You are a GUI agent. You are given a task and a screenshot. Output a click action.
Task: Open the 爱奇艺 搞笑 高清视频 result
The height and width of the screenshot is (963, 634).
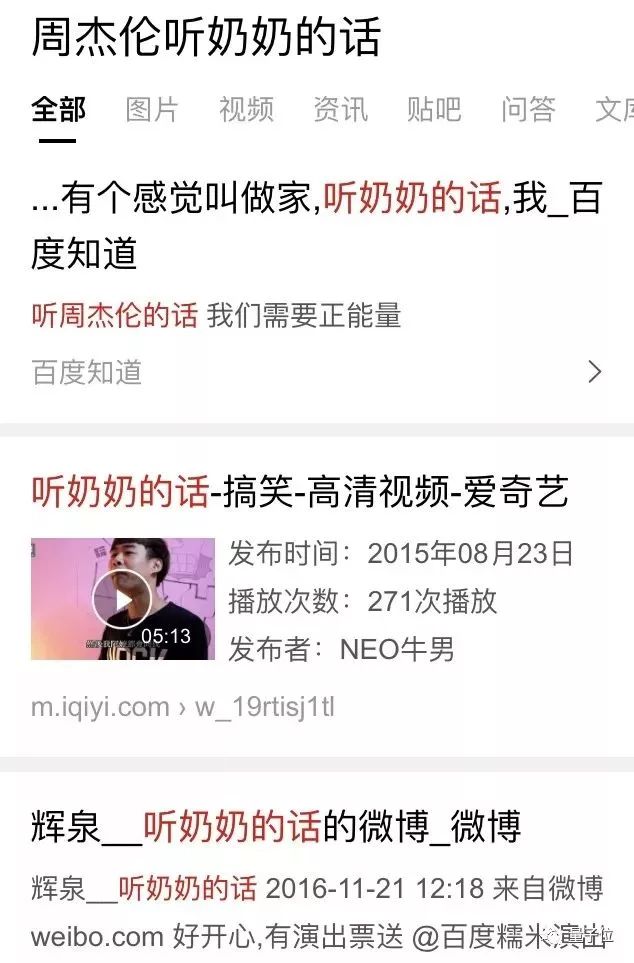[x=300, y=491]
